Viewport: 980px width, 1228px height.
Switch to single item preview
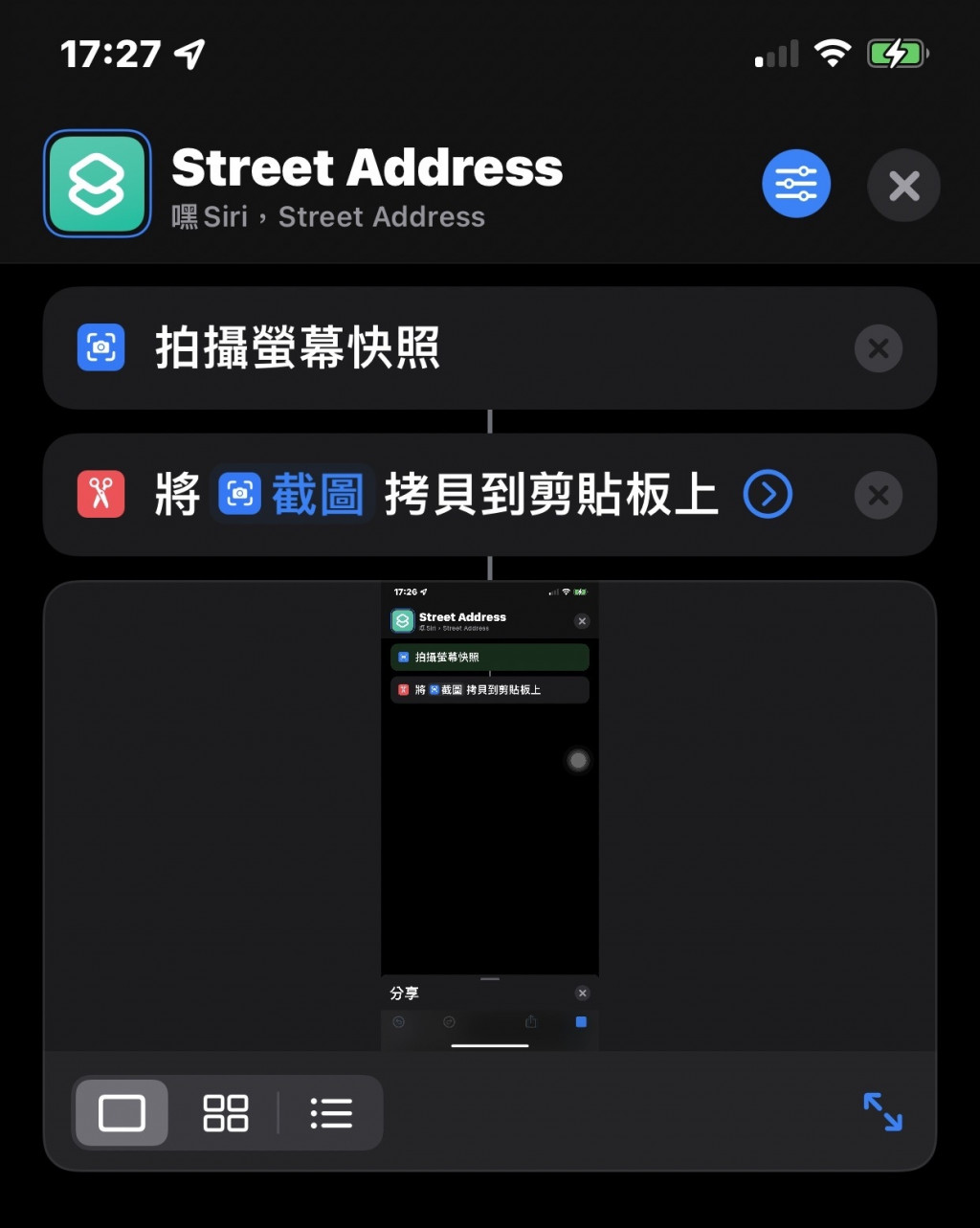(x=122, y=1113)
